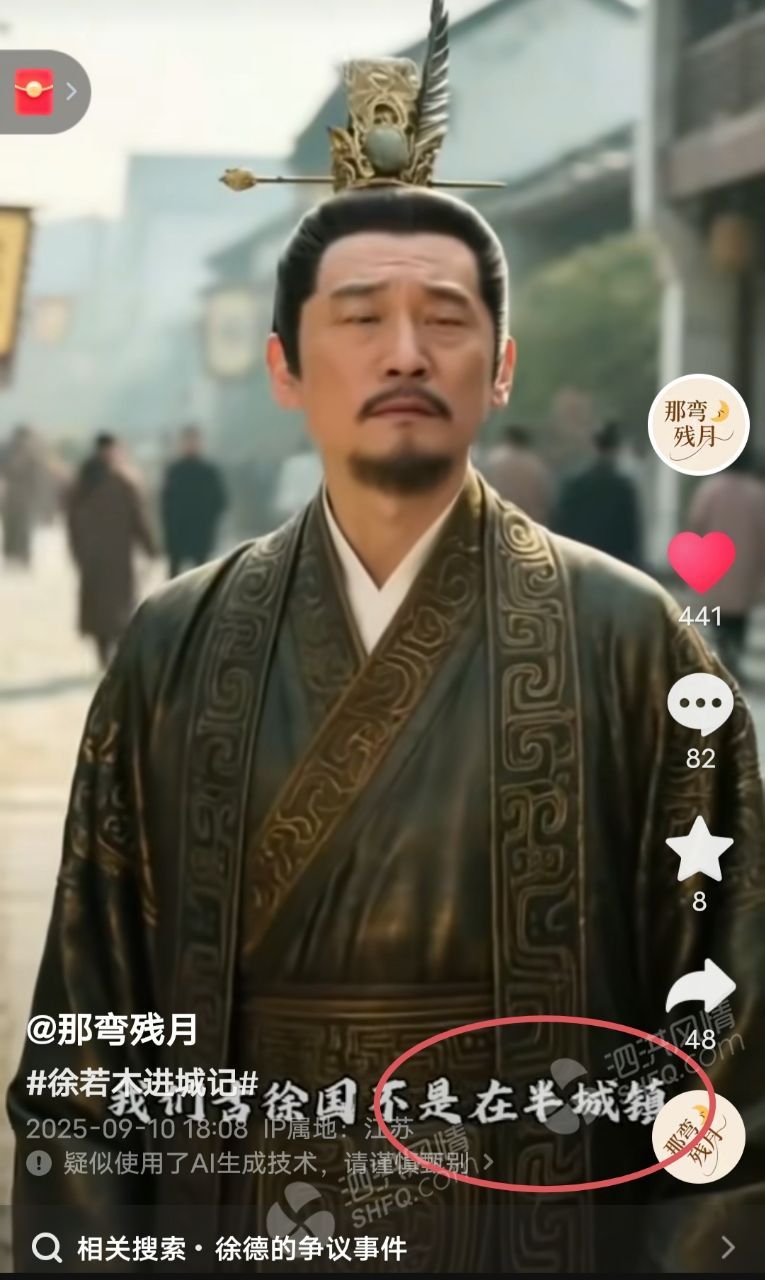Like this video with the heart
The image size is (765, 1280).
701,562
